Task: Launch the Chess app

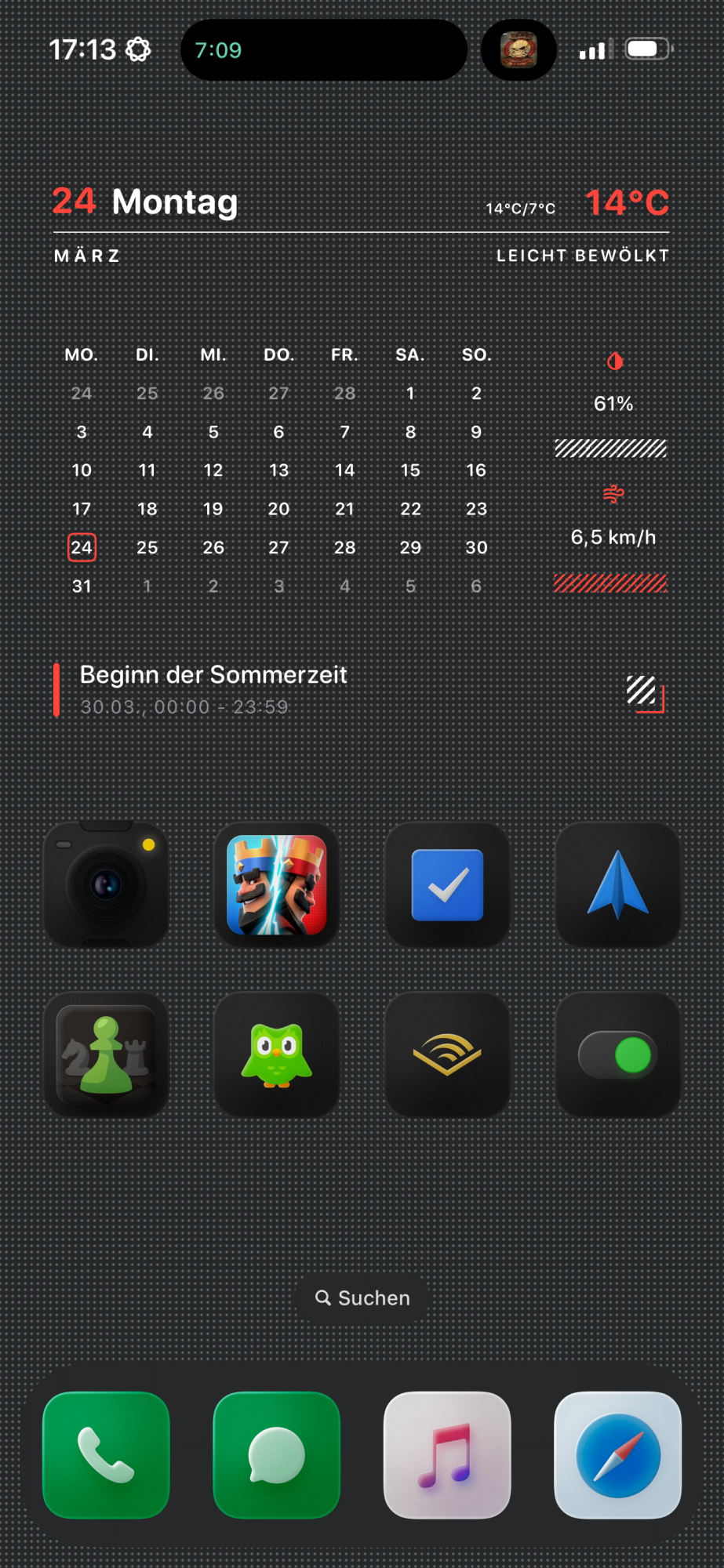Action: pos(106,1055)
